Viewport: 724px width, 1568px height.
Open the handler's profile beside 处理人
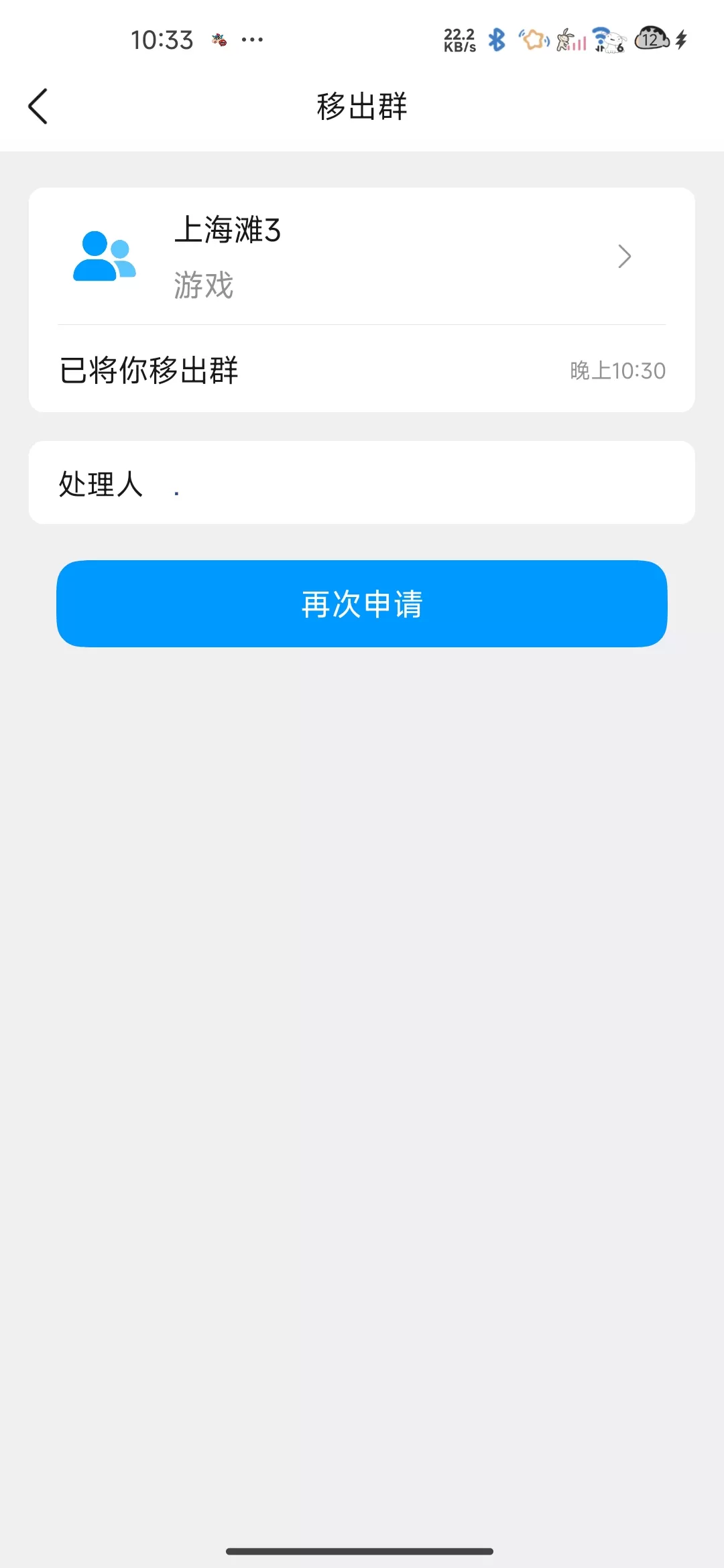coord(176,491)
